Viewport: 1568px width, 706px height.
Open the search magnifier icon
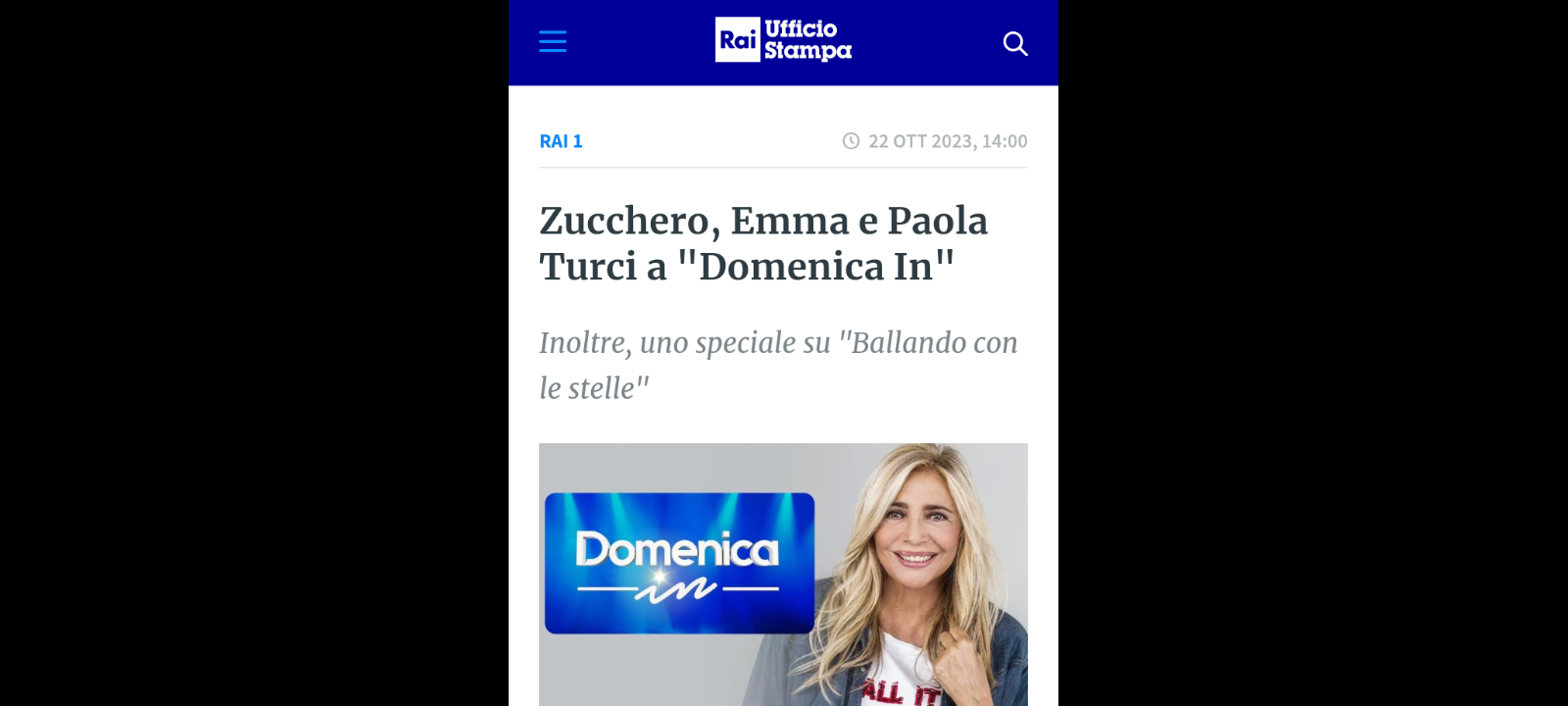click(1015, 43)
